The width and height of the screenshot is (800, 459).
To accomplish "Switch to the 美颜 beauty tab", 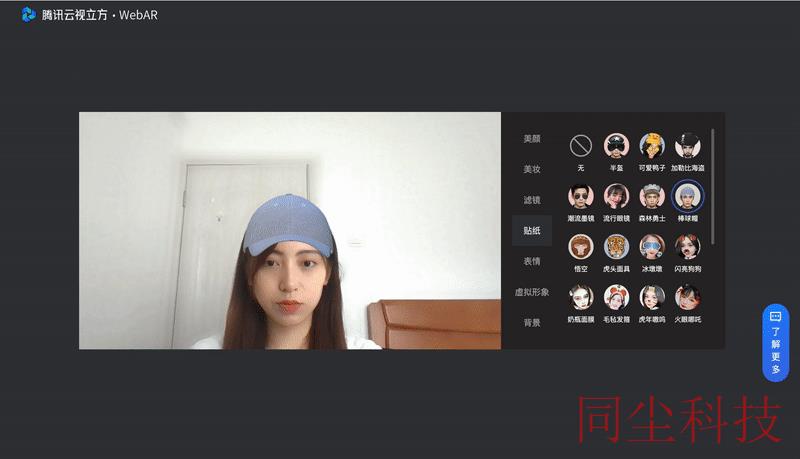I will pos(532,139).
